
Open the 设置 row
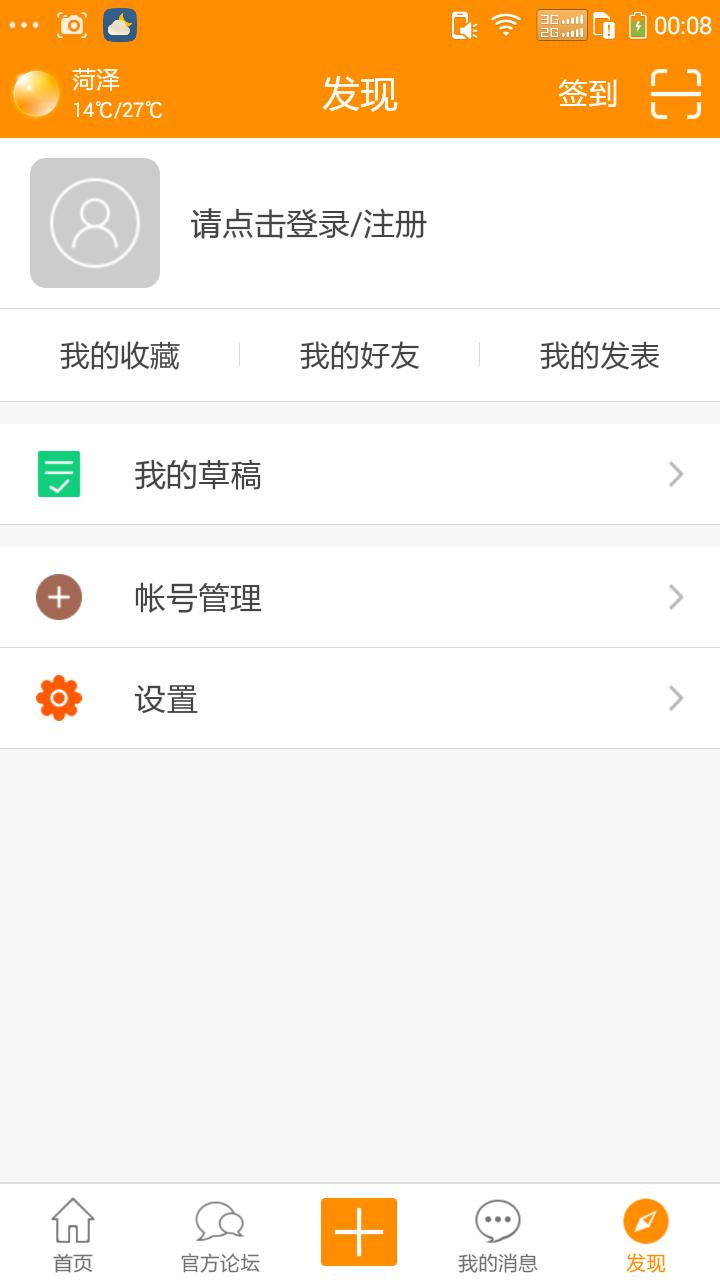coord(360,699)
